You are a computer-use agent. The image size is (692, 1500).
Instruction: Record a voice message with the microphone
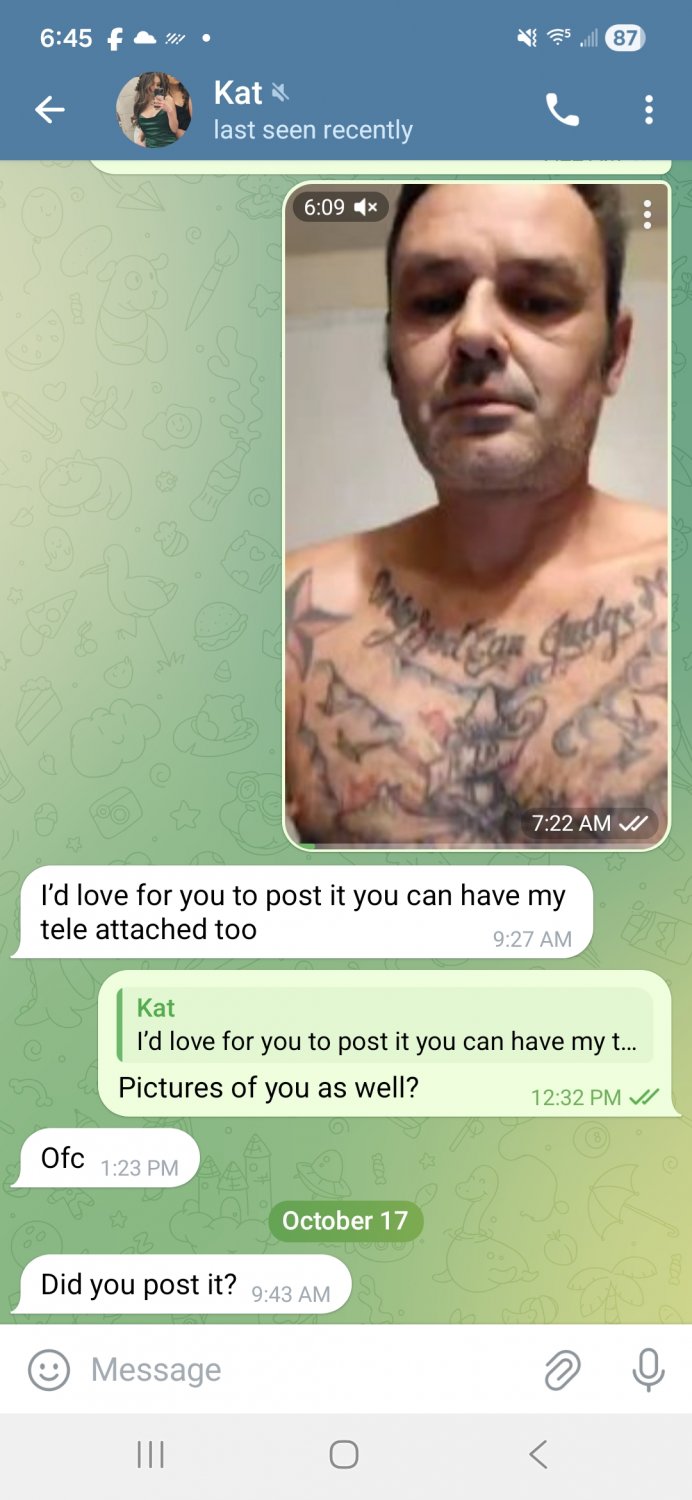(x=648, y=1370)
